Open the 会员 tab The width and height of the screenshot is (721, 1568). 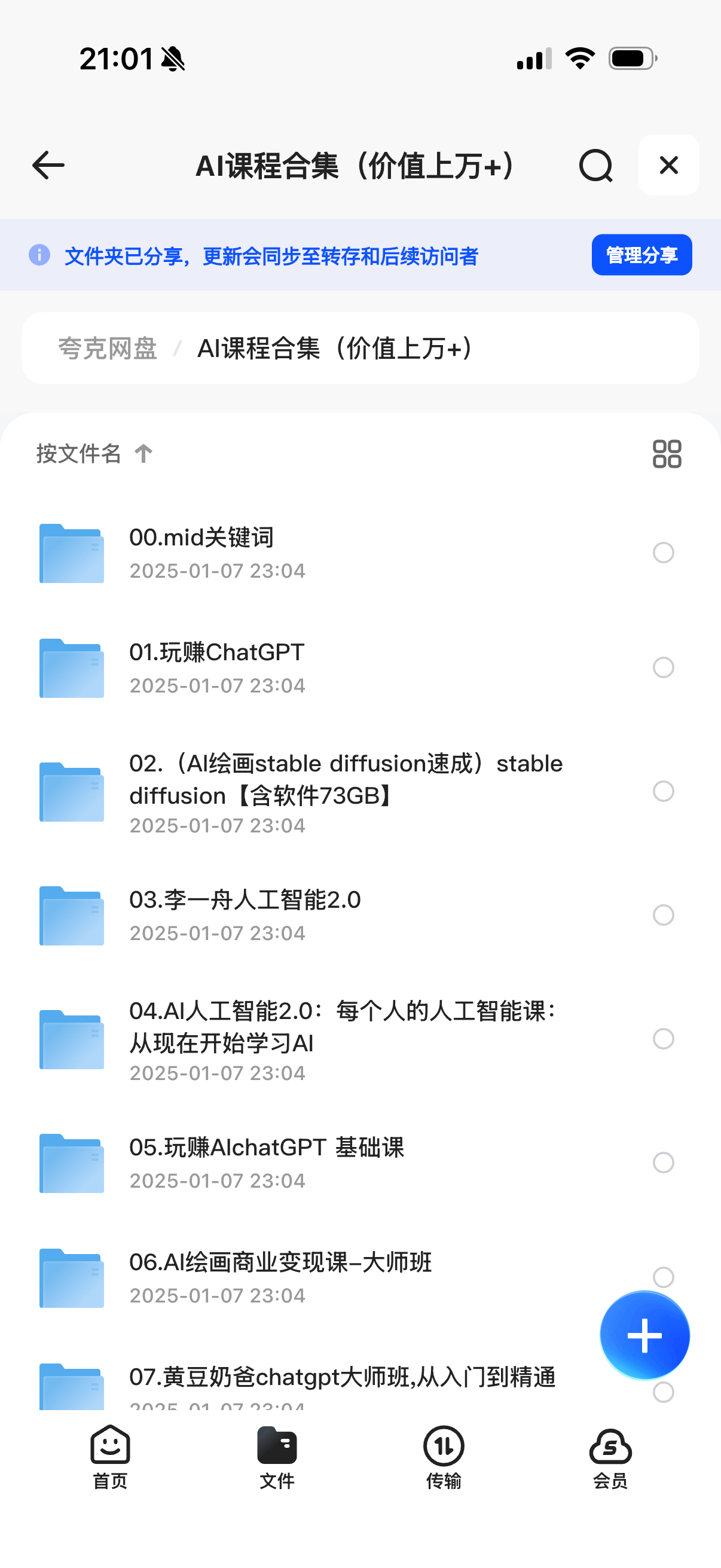pos(610,1456)
